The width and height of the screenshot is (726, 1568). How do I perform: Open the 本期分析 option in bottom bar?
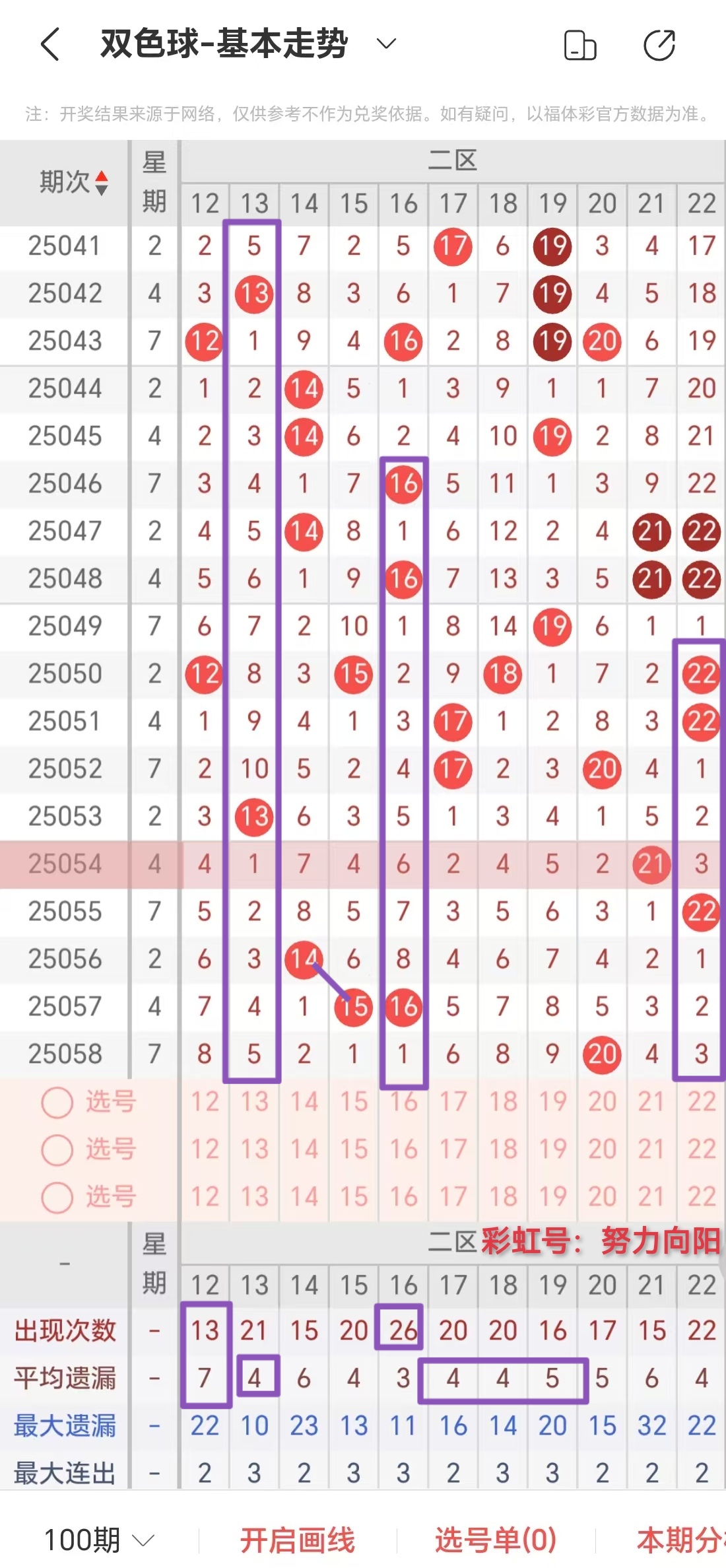680,1540
